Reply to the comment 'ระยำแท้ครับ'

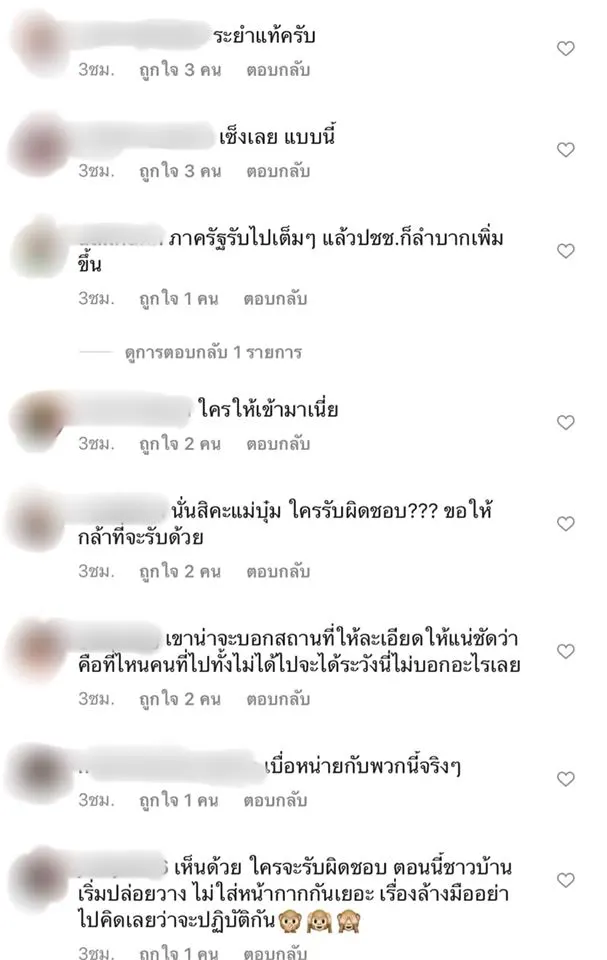[278, 71]
